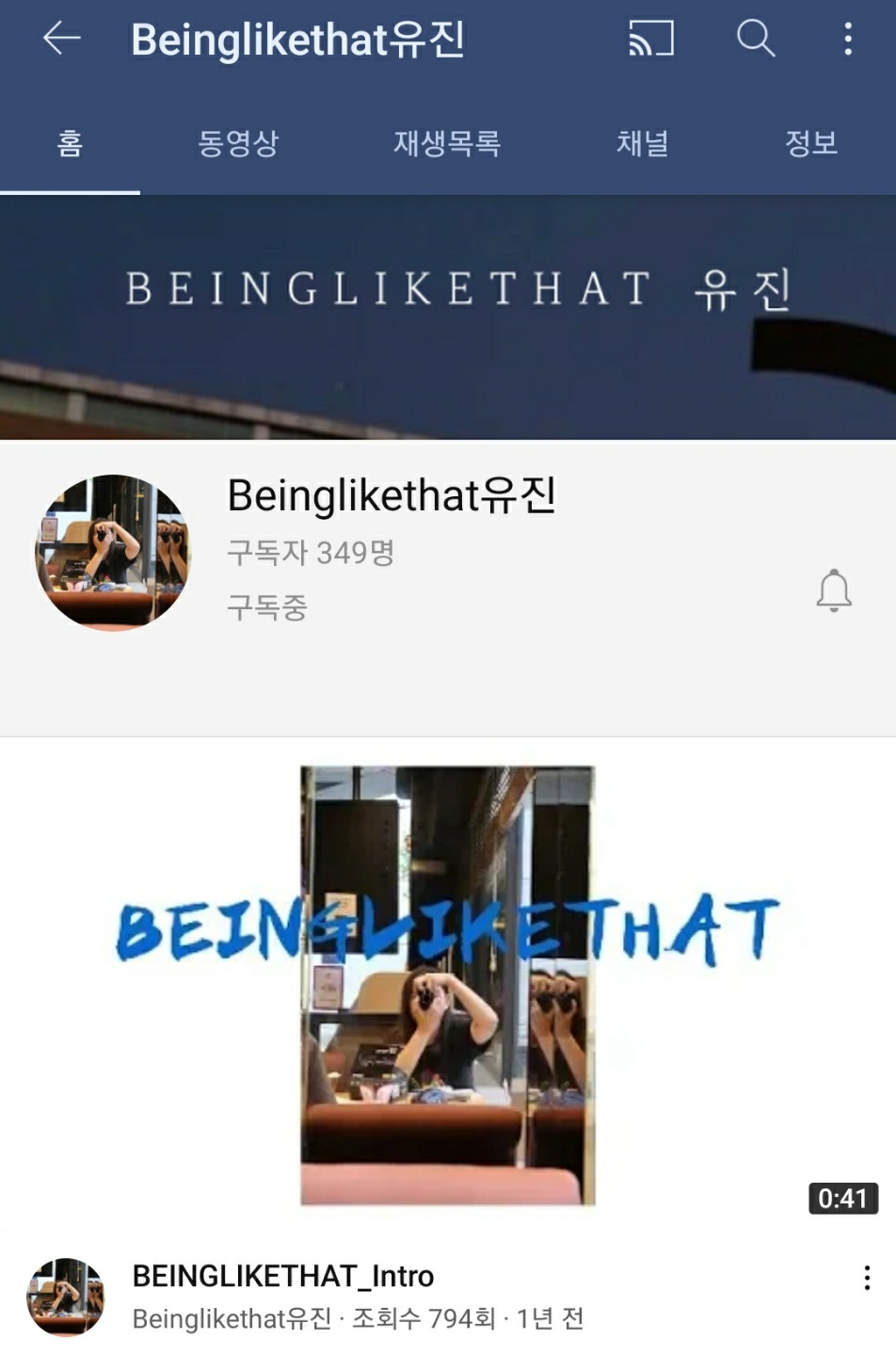Tap 구독중 to manage subscription
This screenshot has width=896, height=1355.
(267, 607)
